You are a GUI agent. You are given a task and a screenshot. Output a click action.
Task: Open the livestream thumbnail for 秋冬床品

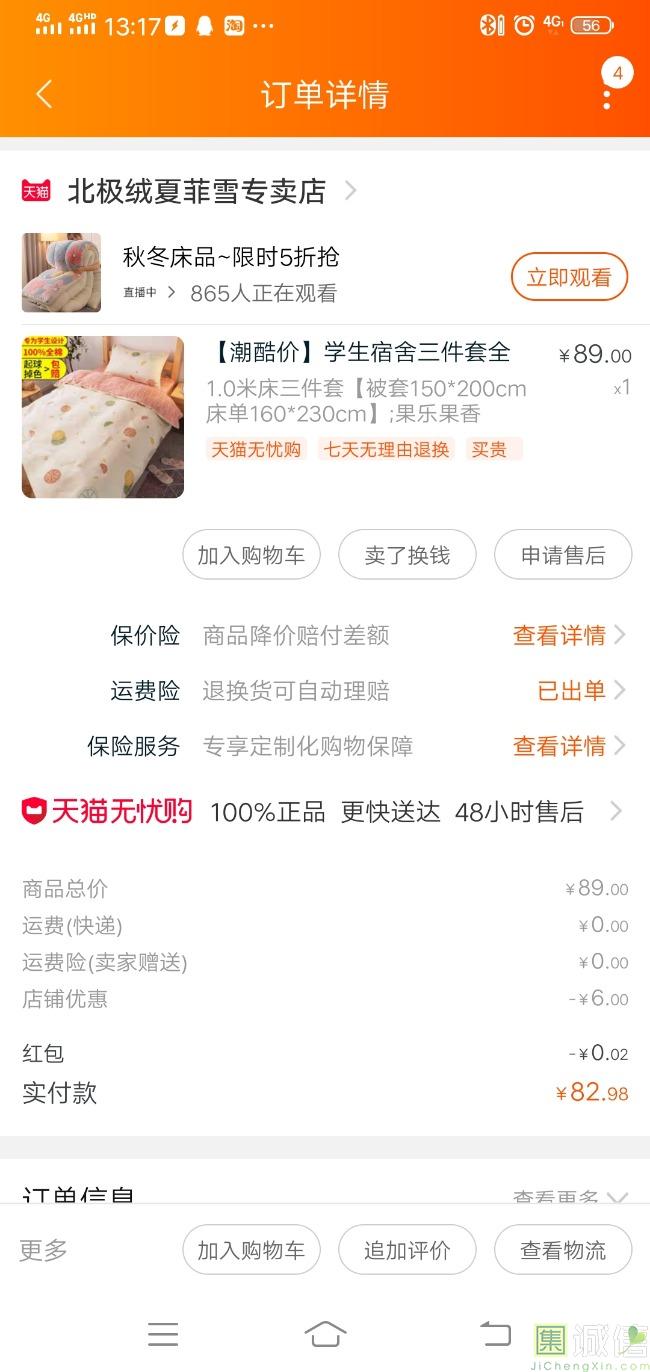coord(61,272)
